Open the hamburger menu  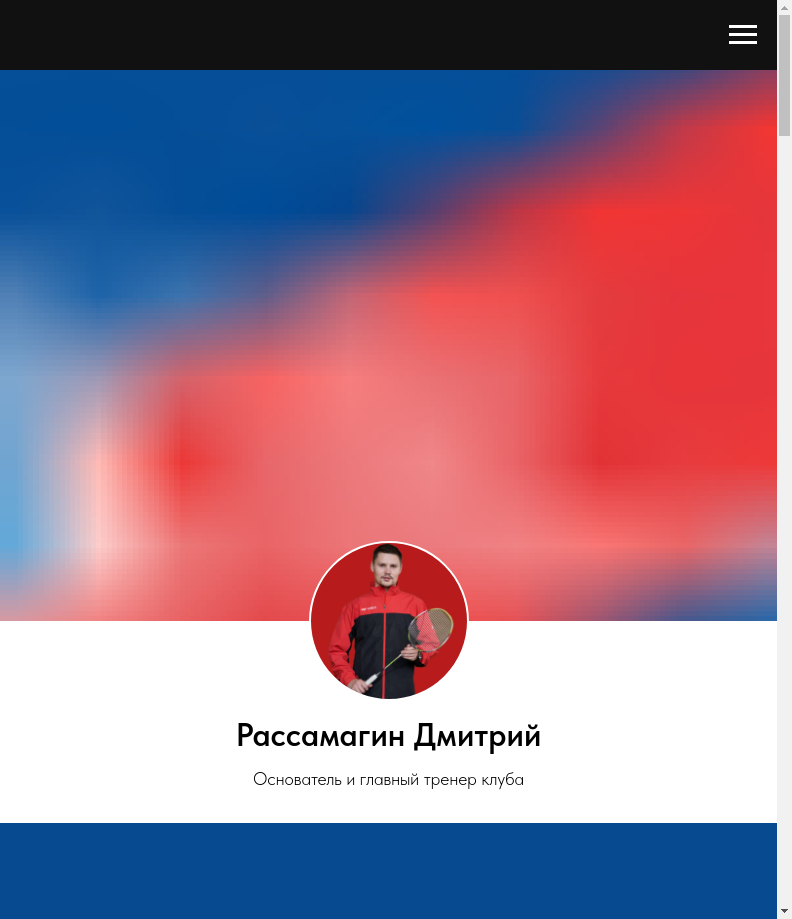pyautogui.click(x=742, y=35)
